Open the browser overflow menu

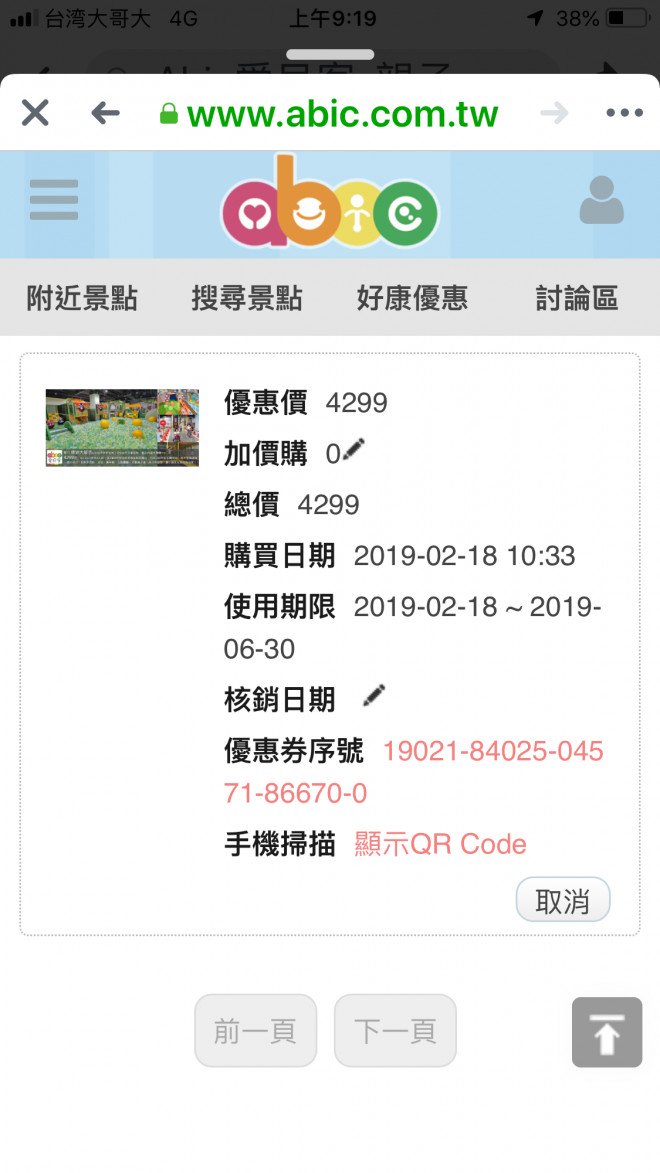pos(624,113)
